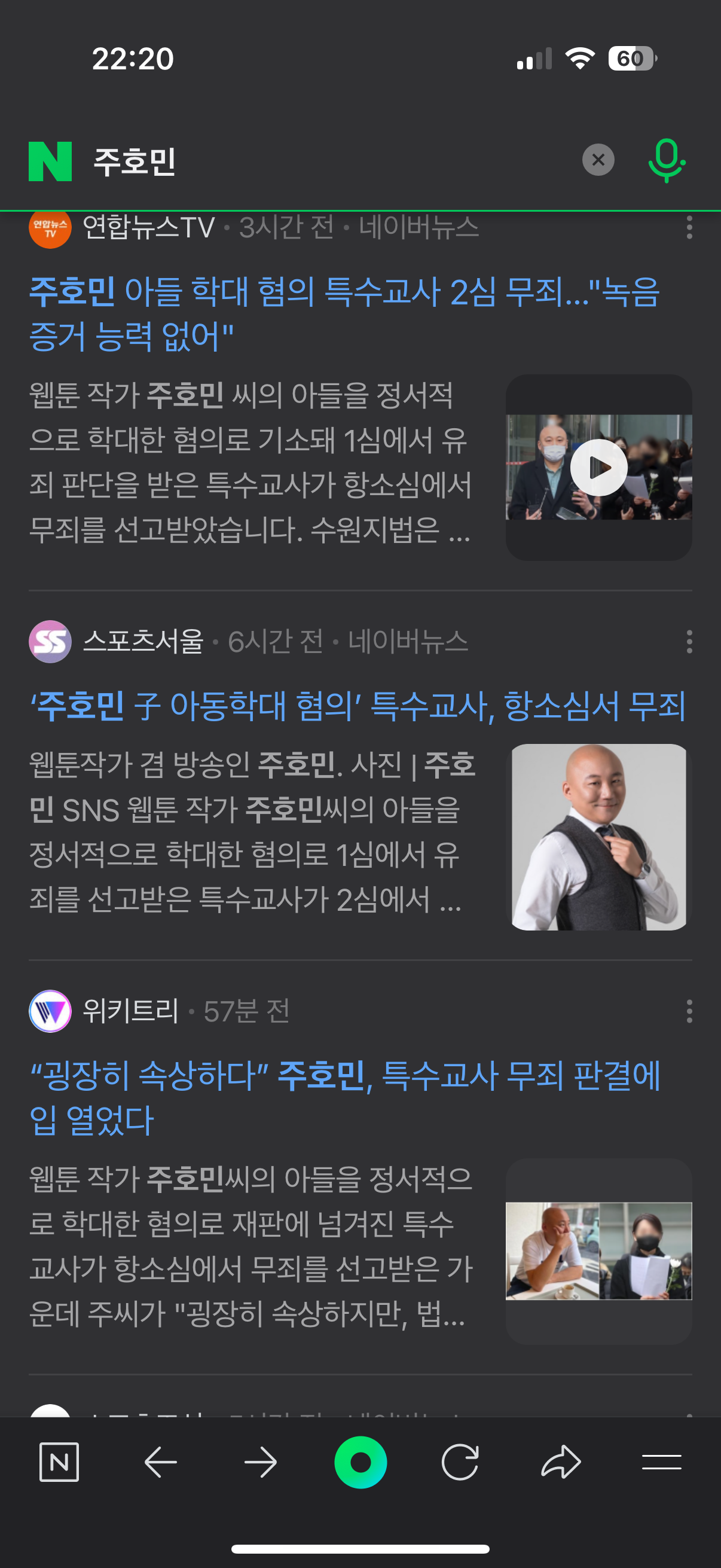
Task: Open 스포츠서울 article on 항소심서 무죄
Action: pos(358,707)
